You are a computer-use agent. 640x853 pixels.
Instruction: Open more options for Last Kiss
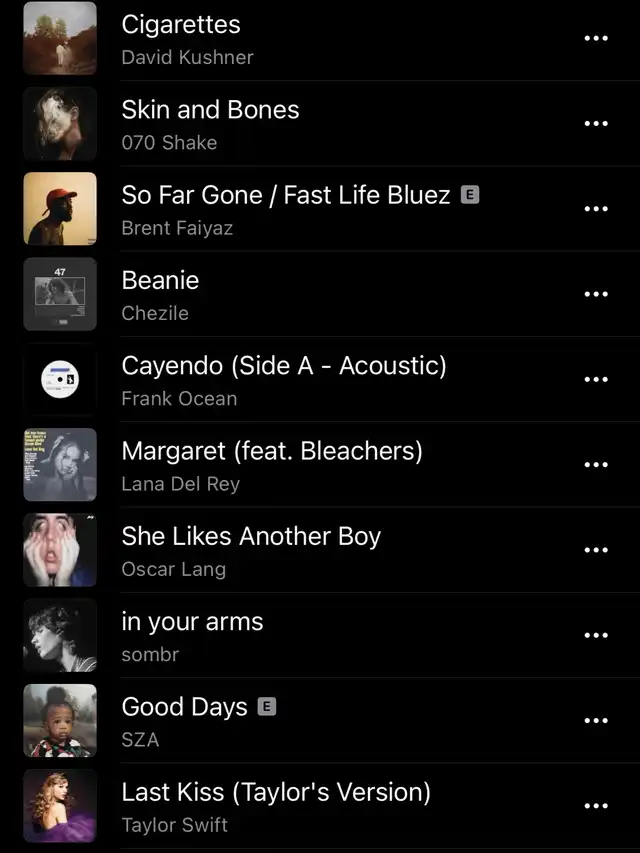595,806
